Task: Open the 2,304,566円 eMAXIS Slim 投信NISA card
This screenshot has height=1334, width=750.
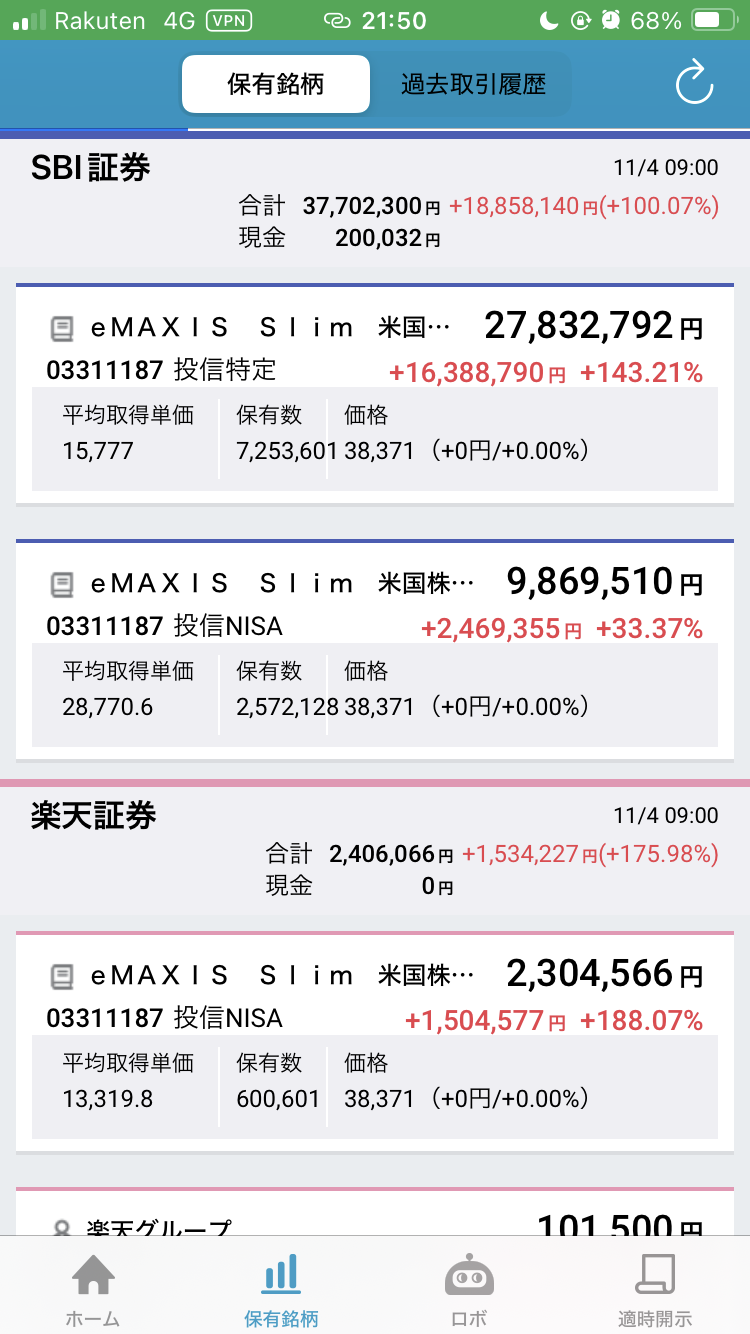Action: tap(375, 1040)
